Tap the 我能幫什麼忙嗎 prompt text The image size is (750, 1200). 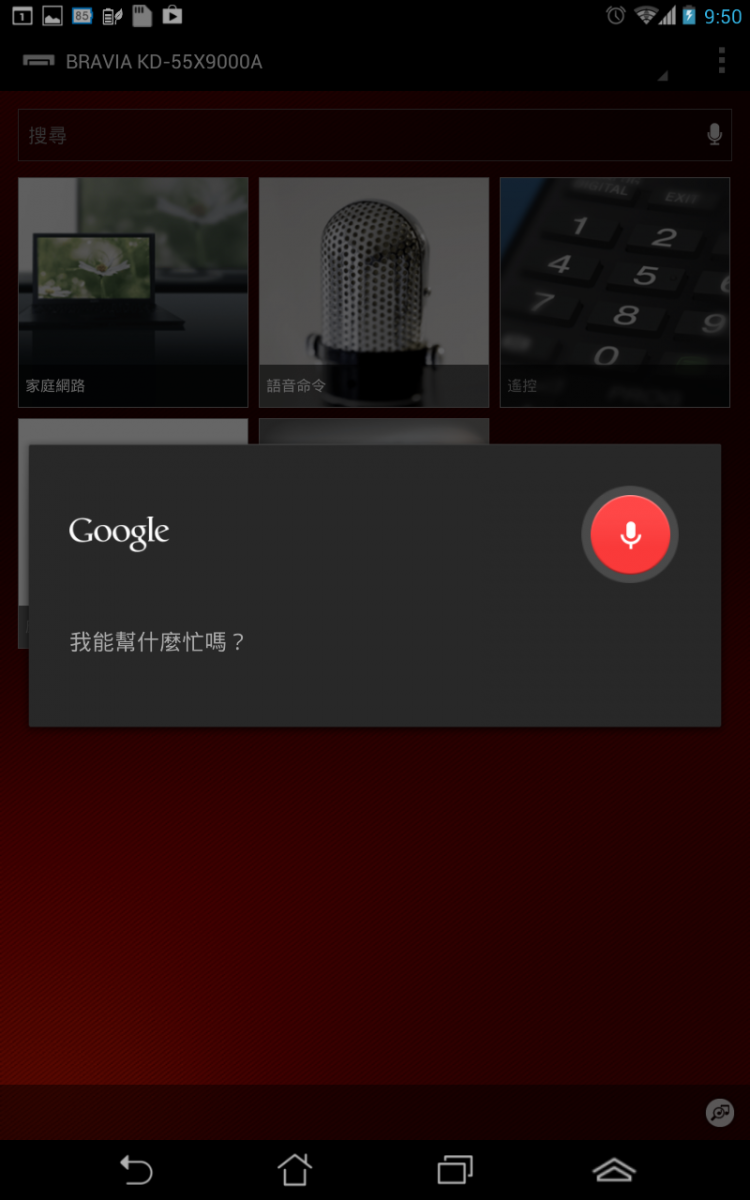(x=156, y=641)
